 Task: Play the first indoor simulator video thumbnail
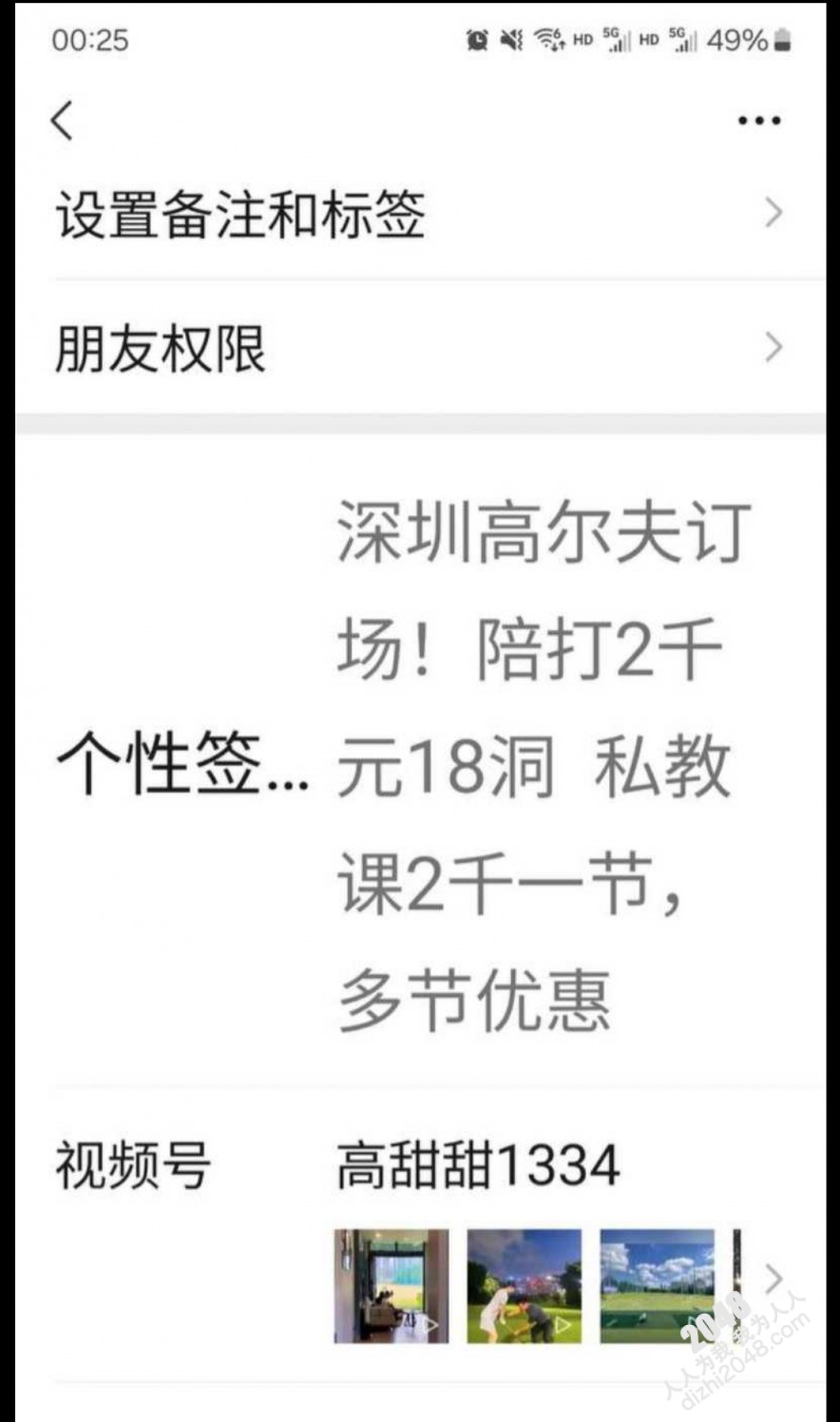coord(391,1285)
